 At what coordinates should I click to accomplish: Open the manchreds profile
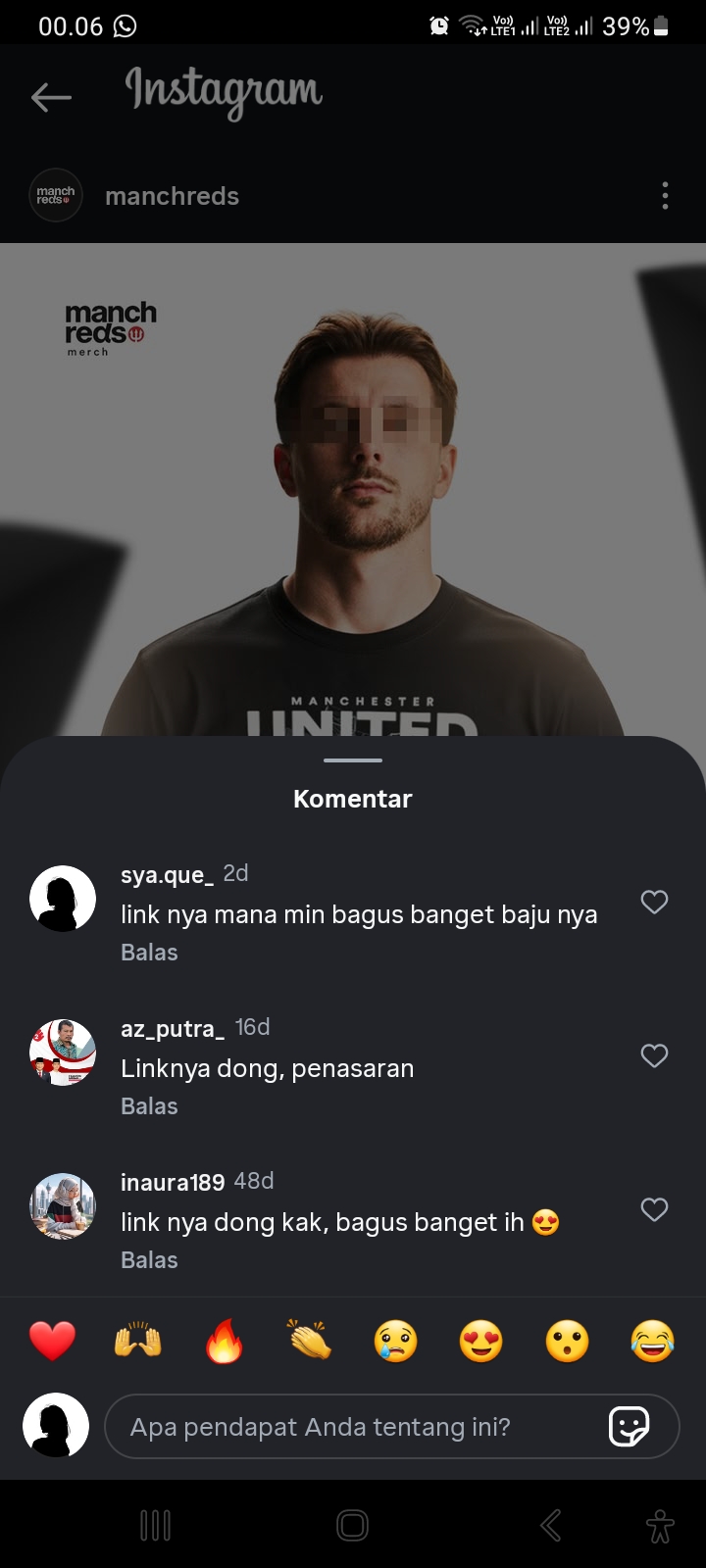(x=172, y=196)
